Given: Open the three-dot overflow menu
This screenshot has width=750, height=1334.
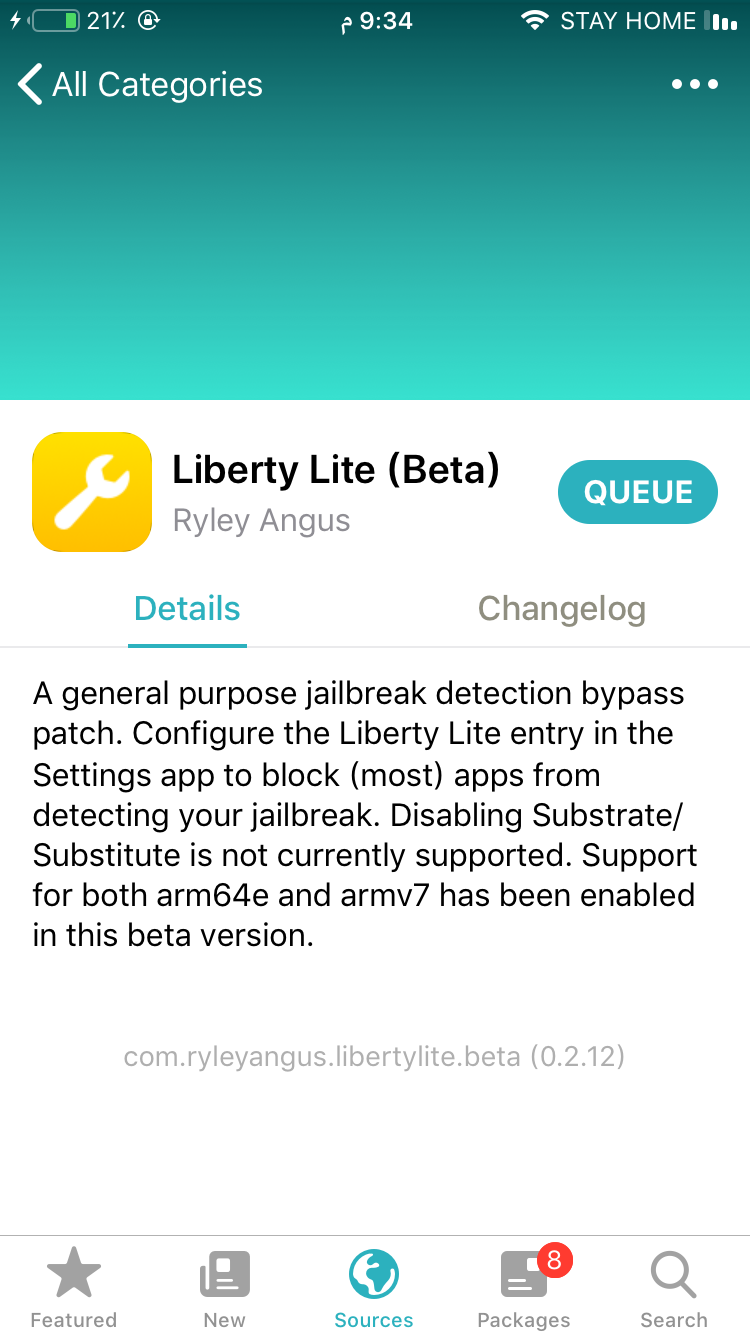Looking at the screenshot, I should [x=695, y=85].
